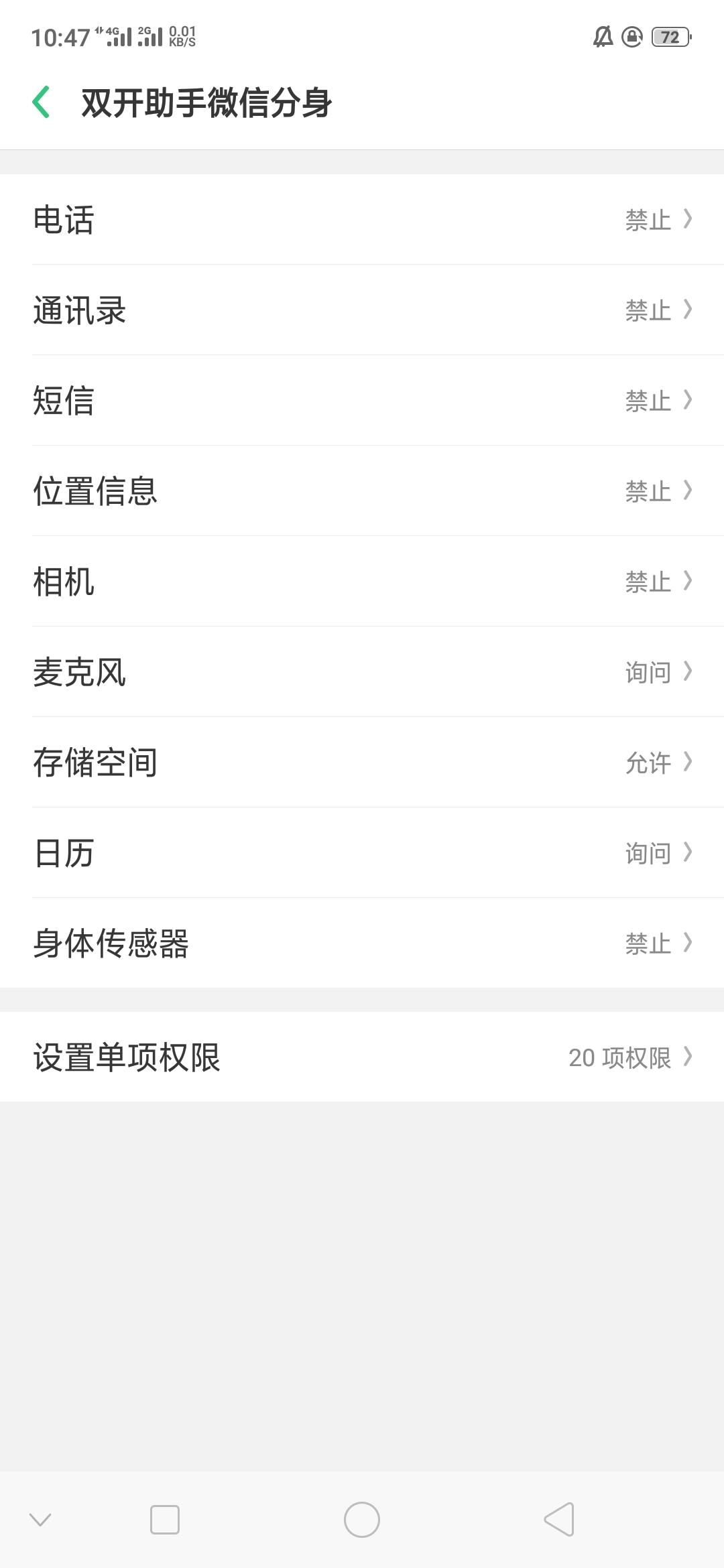Viewport: 724px width, 1568px height.
Task: Open the 通讯录 permission setting
Action: [x=362, y=310]
